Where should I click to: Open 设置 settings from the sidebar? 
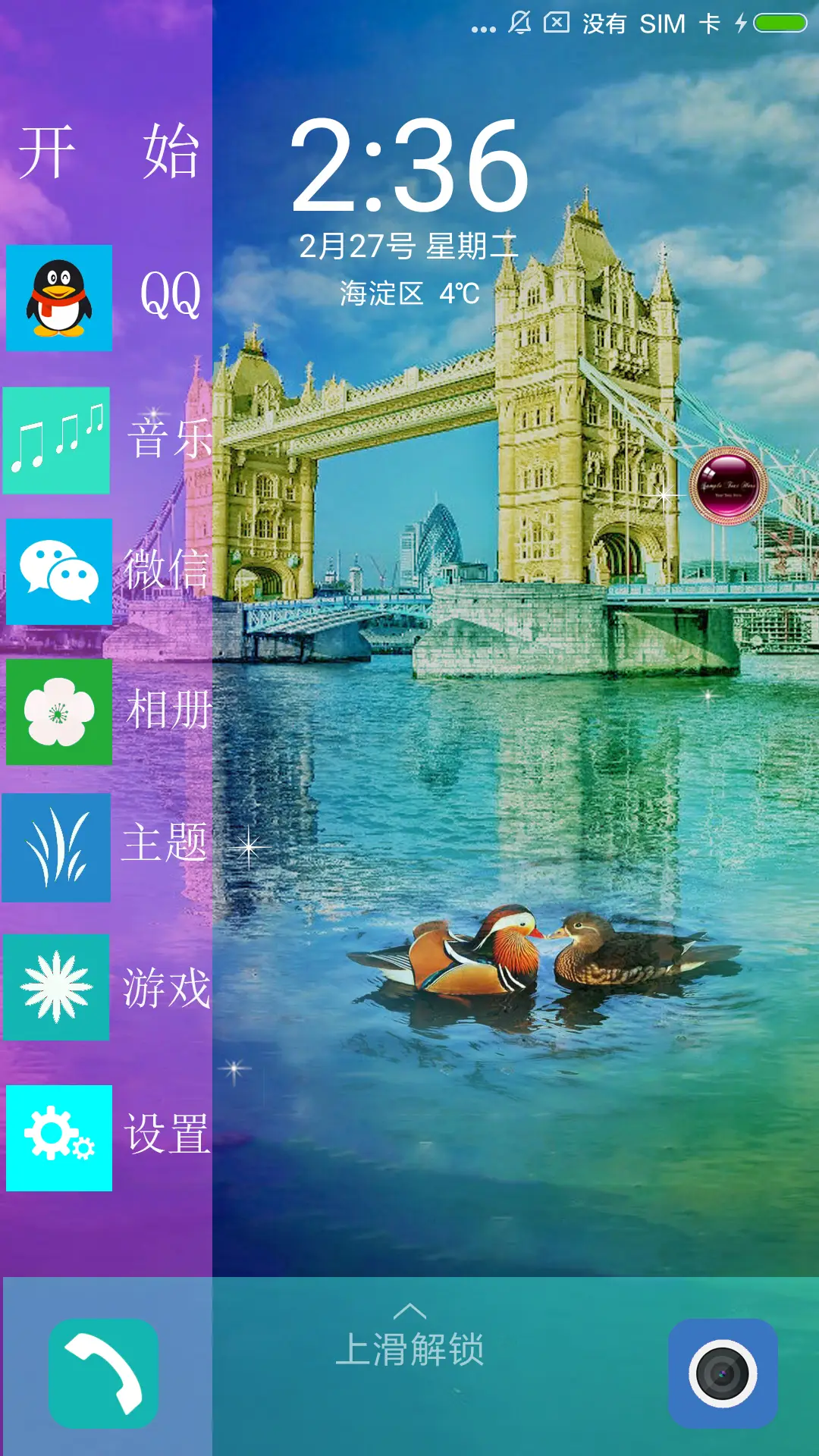[59, 1137]
